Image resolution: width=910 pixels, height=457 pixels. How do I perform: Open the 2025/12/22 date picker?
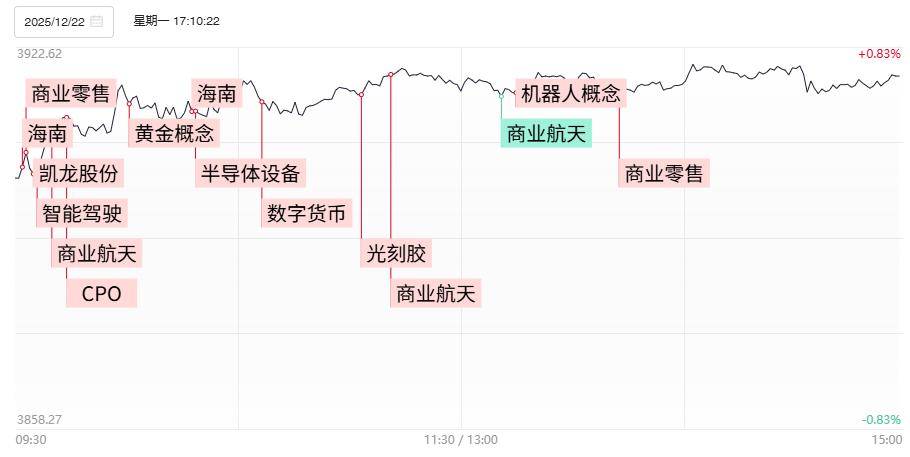(x=63, y=21)
